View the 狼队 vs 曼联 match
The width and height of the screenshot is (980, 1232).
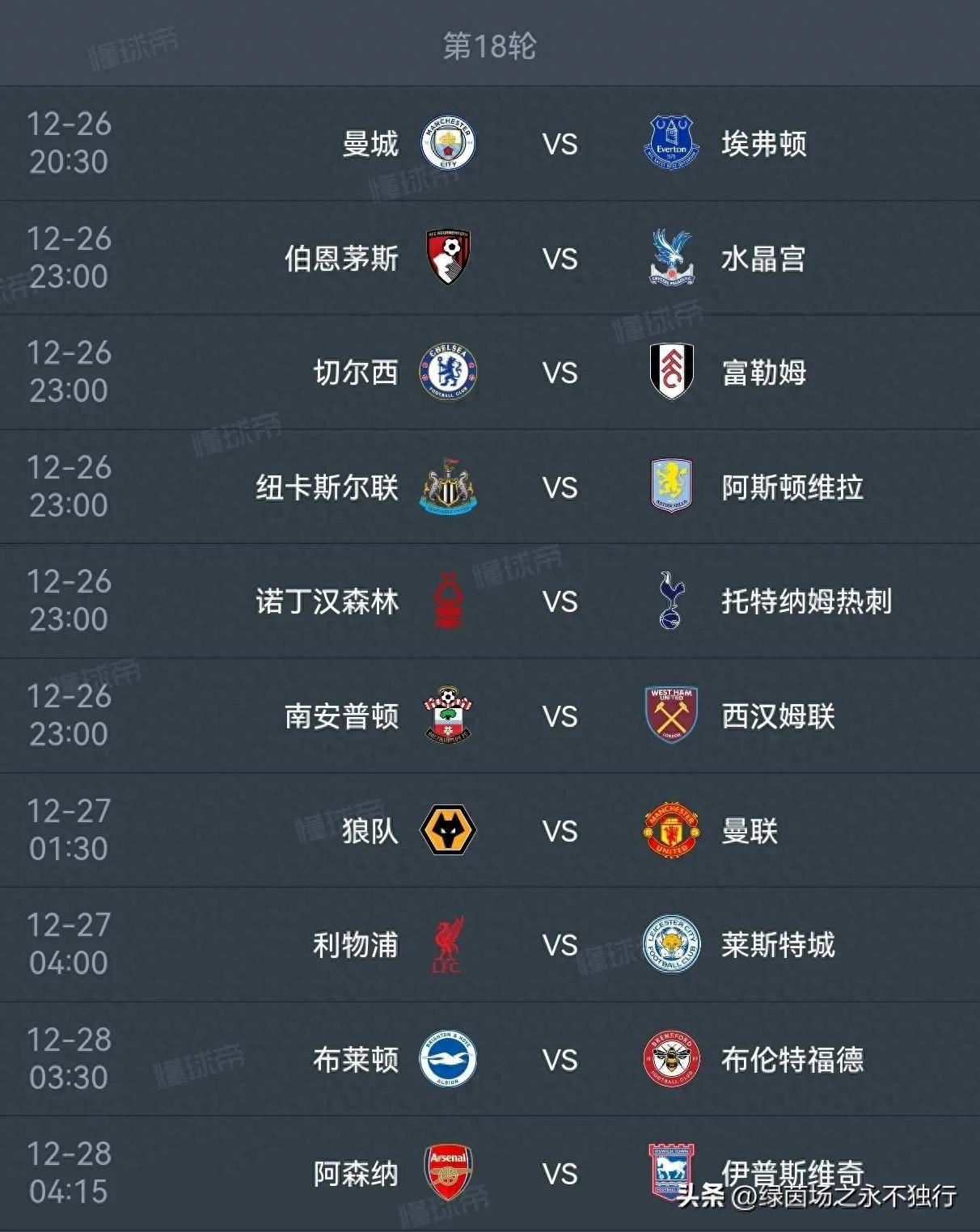point(560,831)
